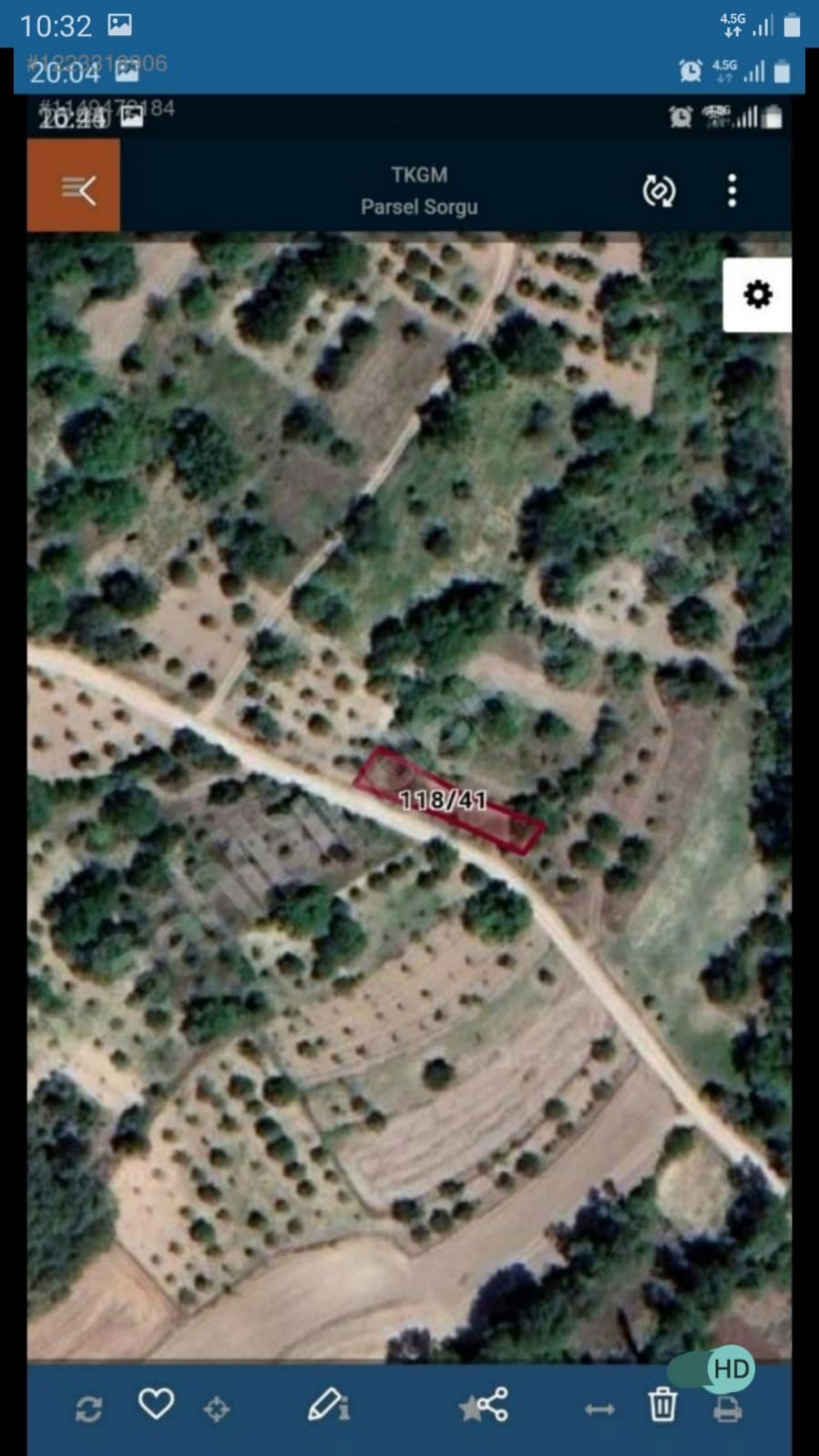The width and height of the screenshot is (819, 1456).
Task: Select parcel 118/41 on the map
Action: (x=448, y=800)
